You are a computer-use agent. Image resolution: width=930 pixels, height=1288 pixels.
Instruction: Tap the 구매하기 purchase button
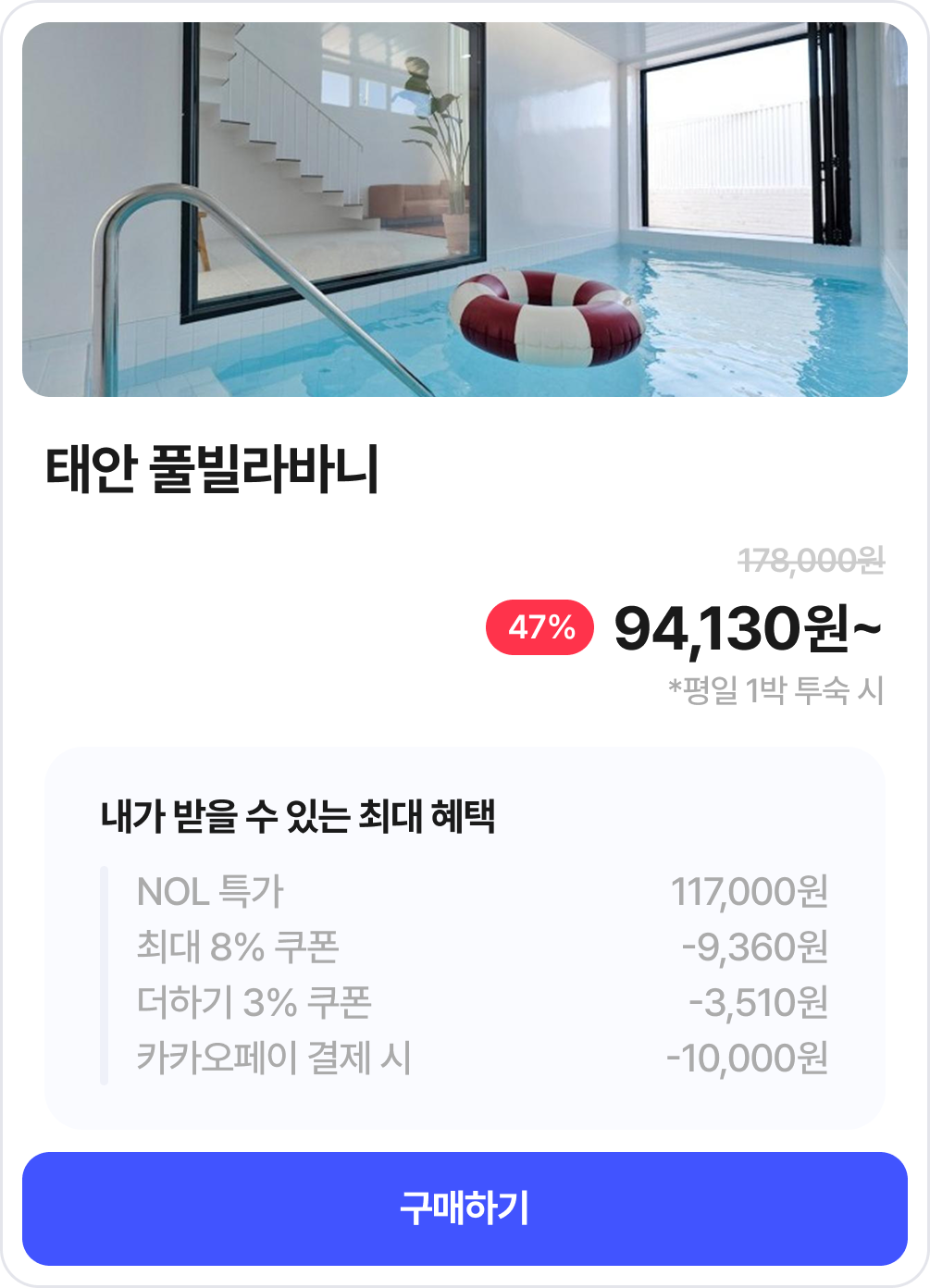pos(465,1208)
